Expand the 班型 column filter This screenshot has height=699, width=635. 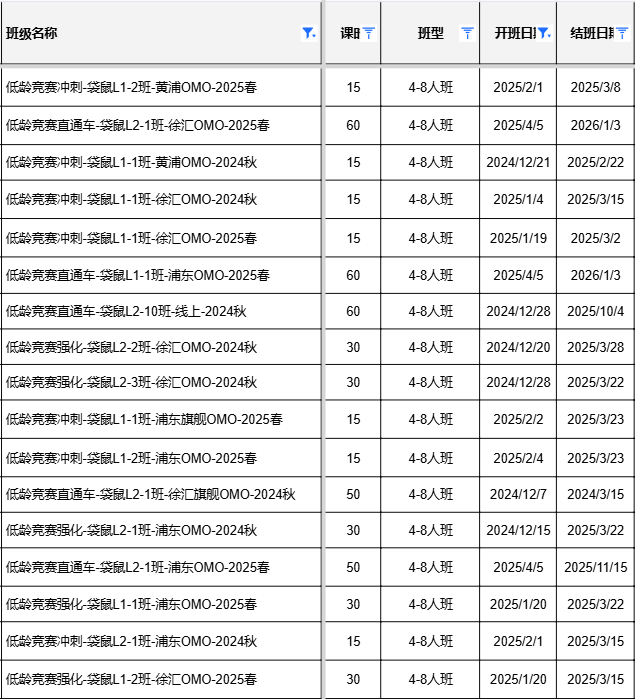[467, 33]
